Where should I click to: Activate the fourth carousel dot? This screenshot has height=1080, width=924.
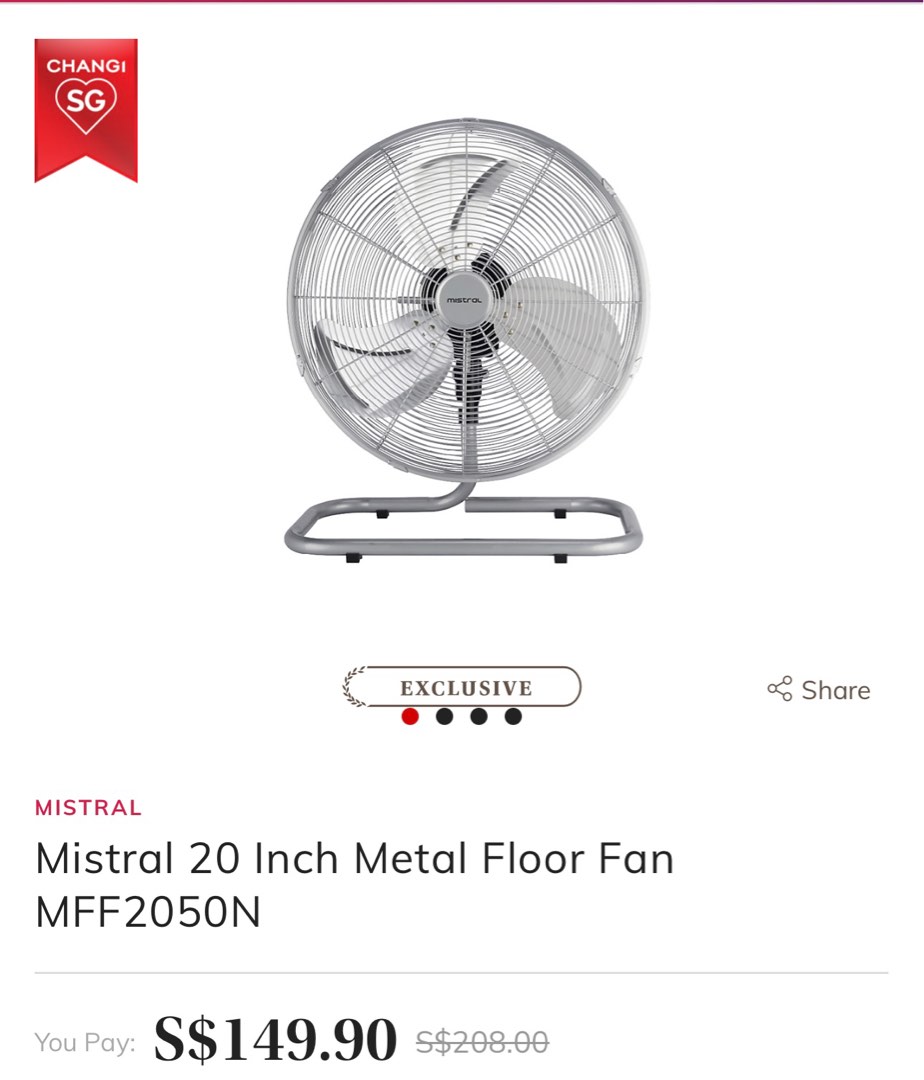[513, 716]
